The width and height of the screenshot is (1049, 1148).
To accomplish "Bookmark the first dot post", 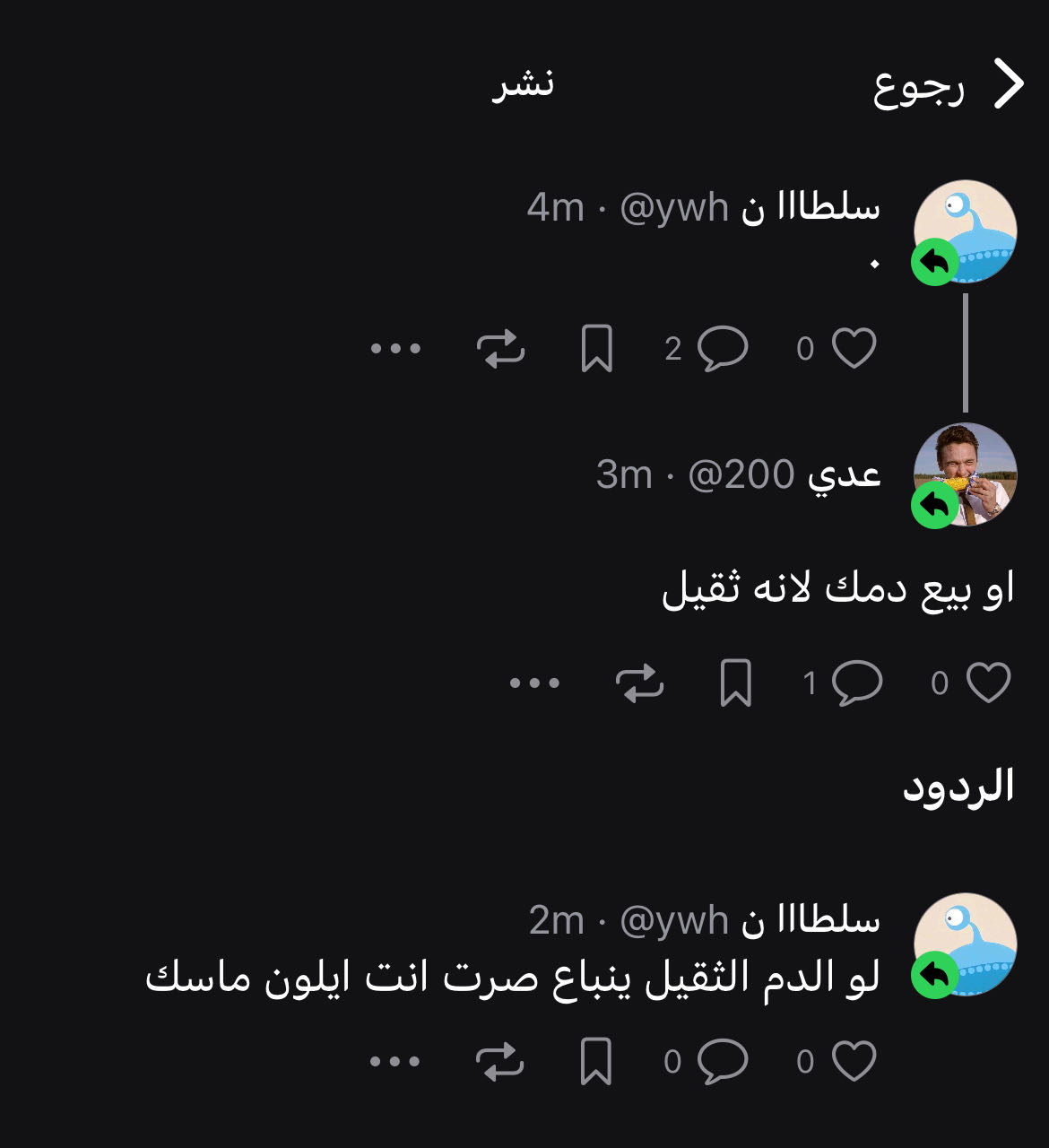I will coord(596,348).
